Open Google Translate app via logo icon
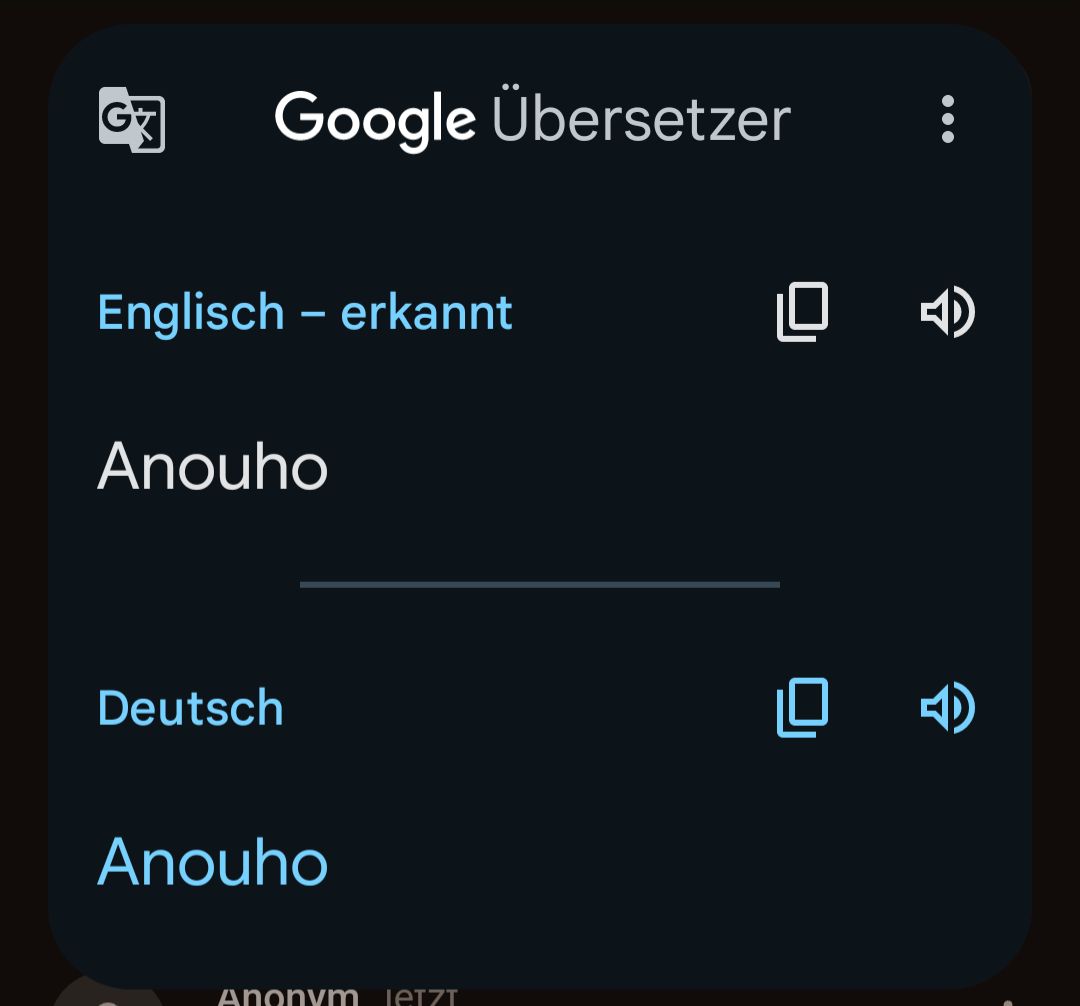1080x1006 pixels. pyautogui.click(x=132, y=120)
